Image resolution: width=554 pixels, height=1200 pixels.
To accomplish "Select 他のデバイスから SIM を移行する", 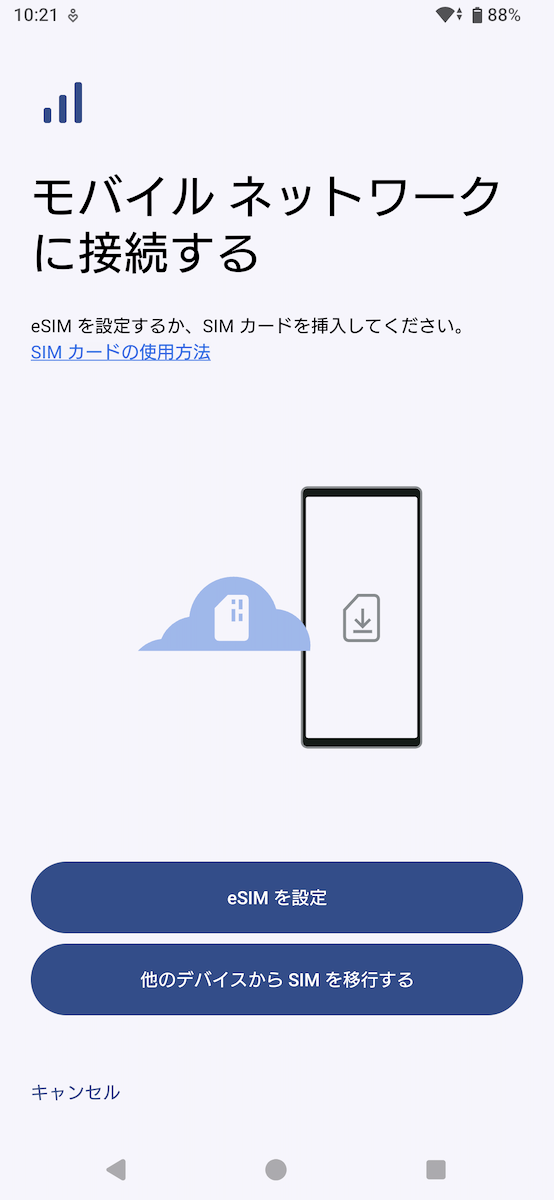I will (277, 980).
